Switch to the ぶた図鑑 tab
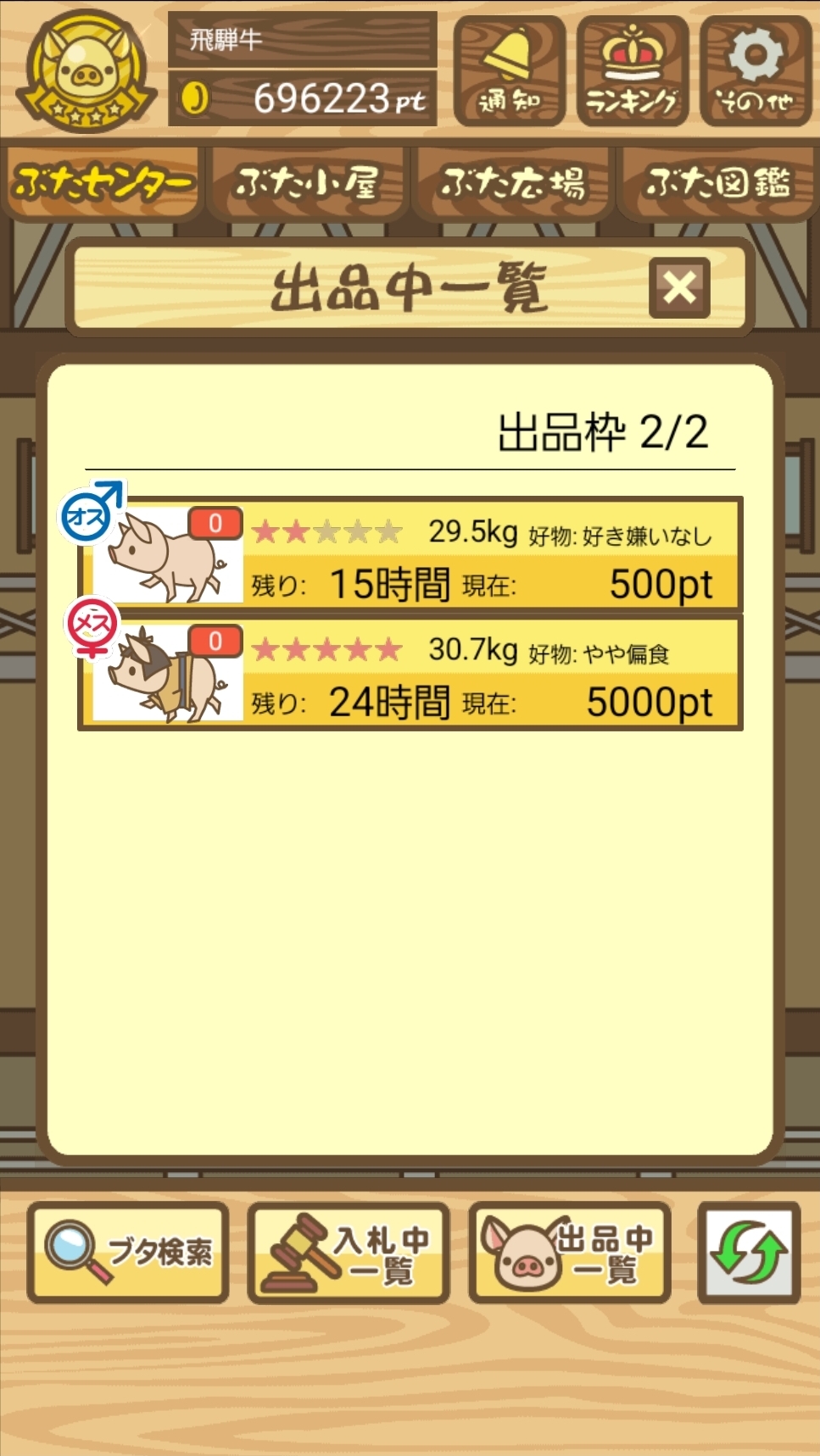The image size is (820, 1456). click(717, 183)
